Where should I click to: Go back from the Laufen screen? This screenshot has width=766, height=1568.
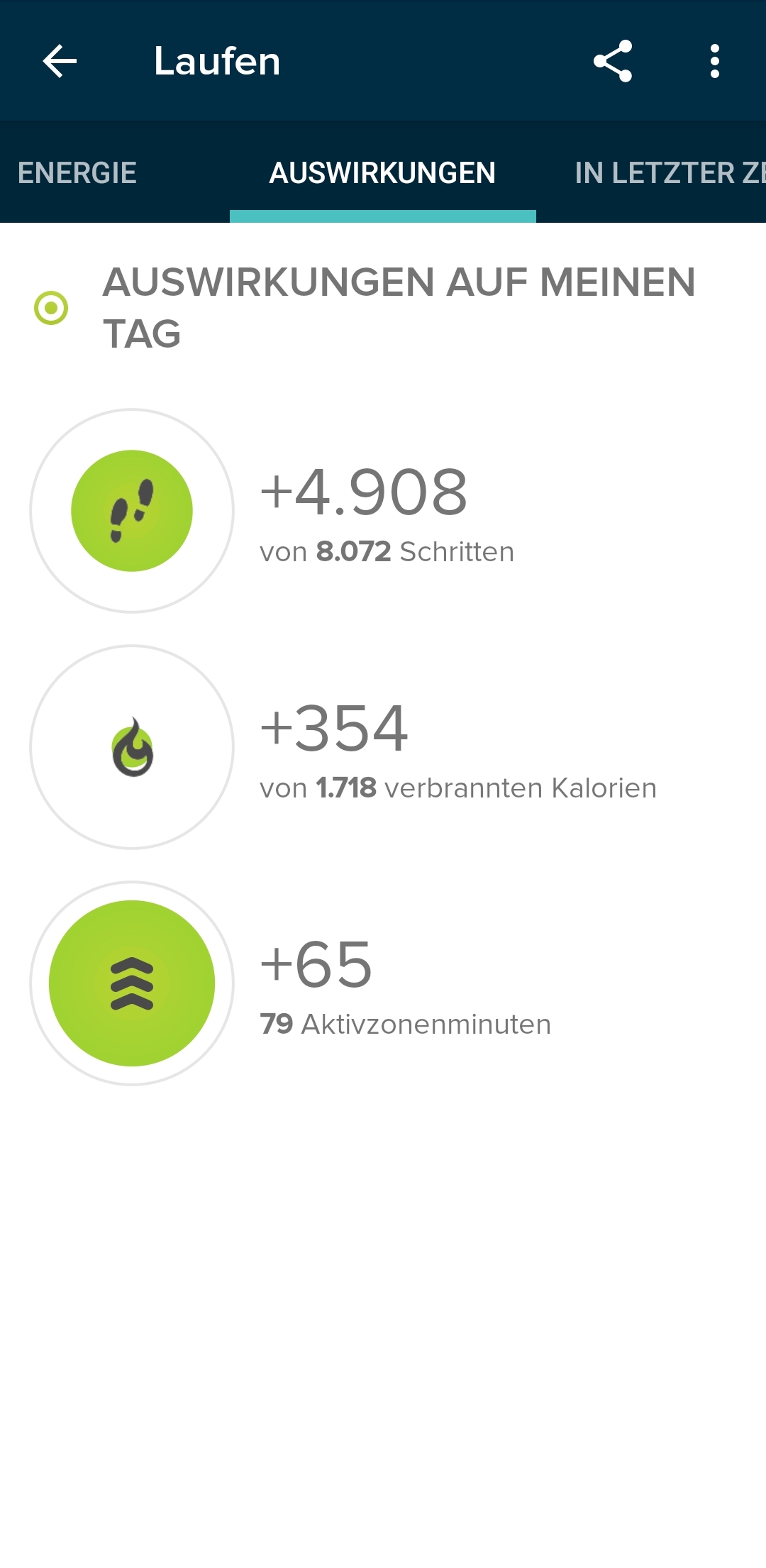(60, 61)
